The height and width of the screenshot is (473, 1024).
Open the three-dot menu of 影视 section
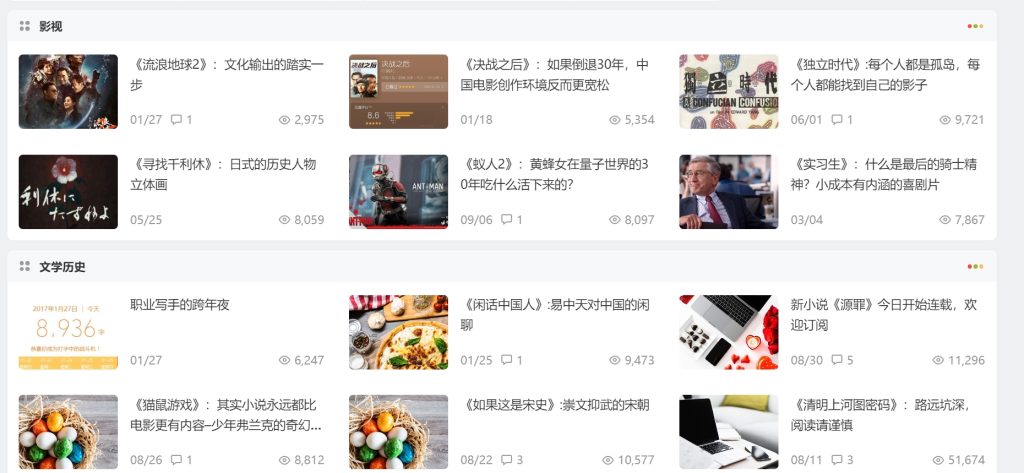click(975, 26)
